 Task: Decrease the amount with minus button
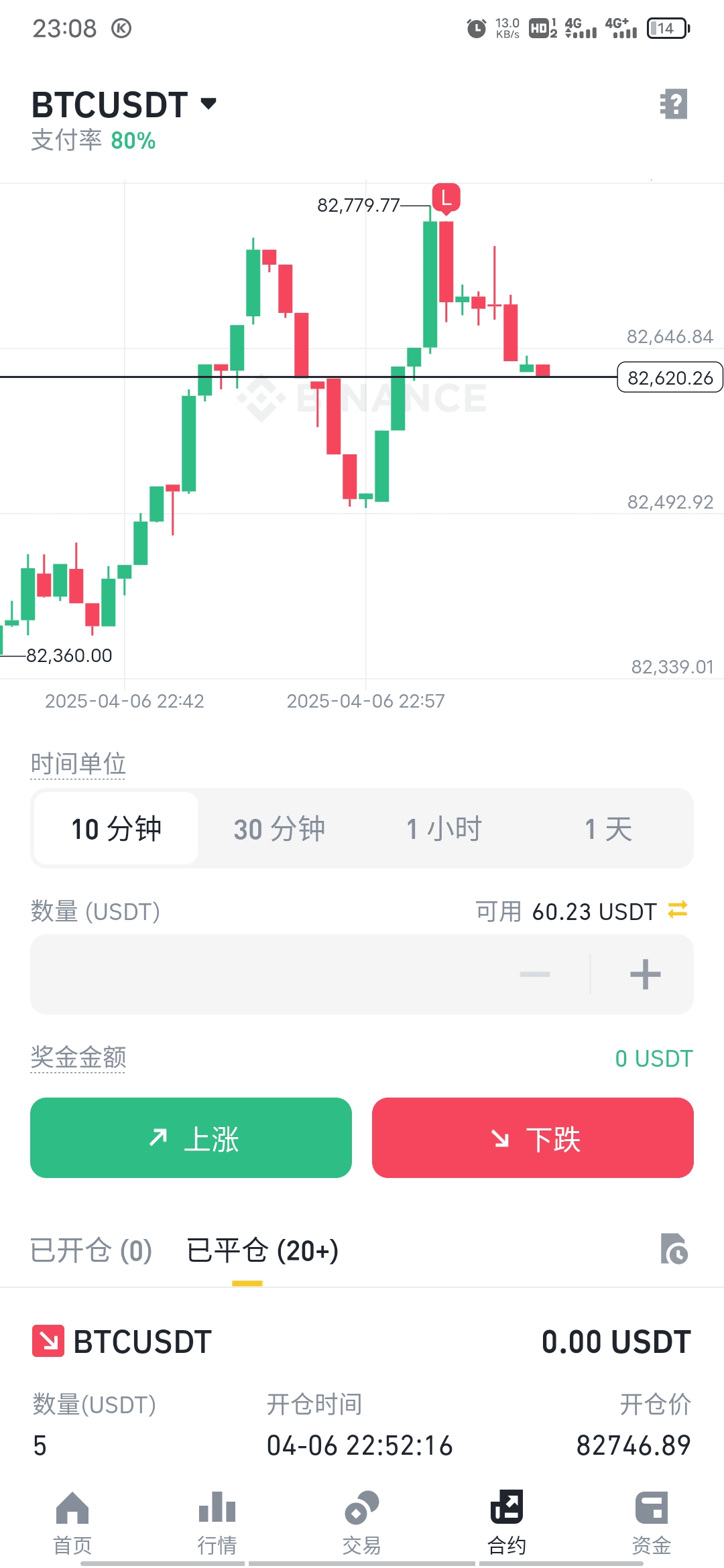click(535, 974)
